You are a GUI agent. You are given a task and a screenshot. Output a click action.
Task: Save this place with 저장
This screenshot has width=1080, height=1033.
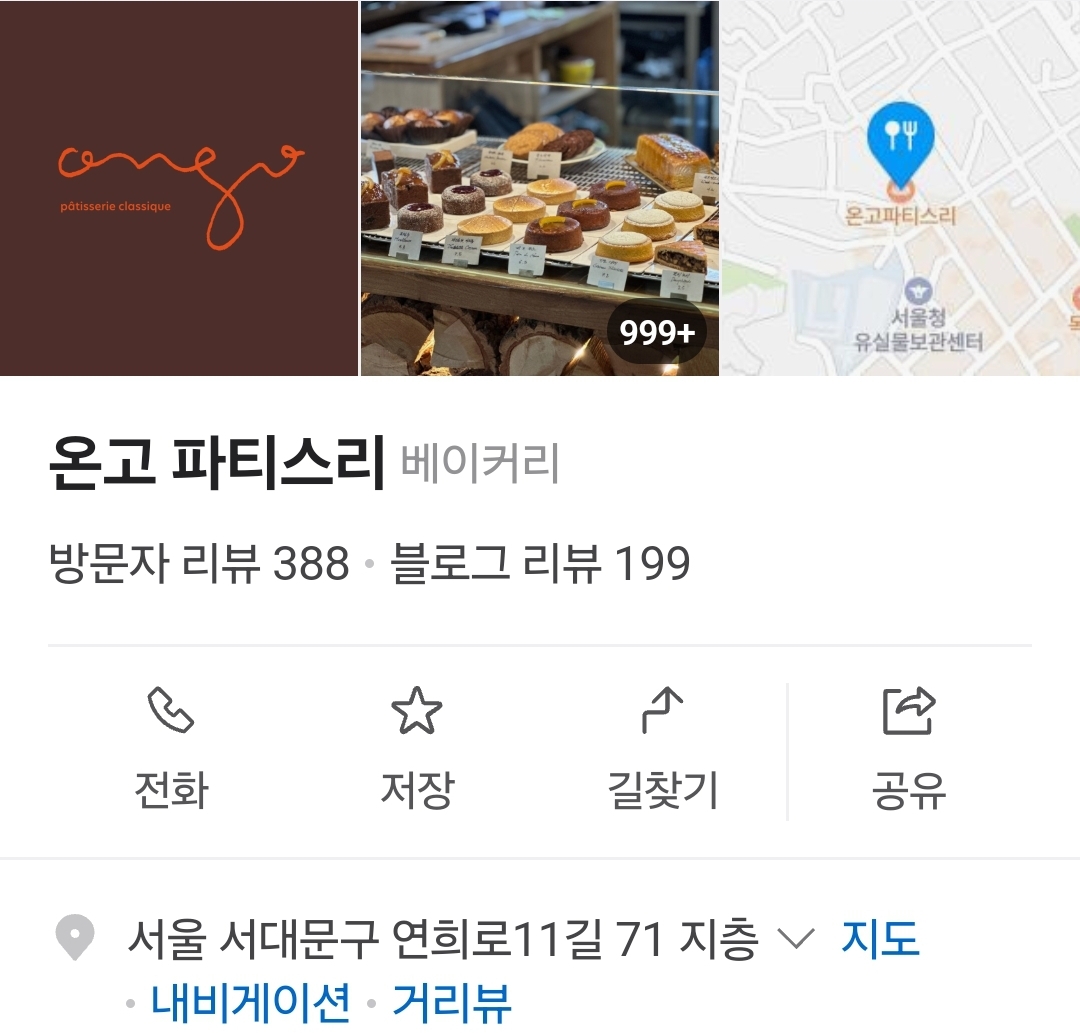pos(416,750)
